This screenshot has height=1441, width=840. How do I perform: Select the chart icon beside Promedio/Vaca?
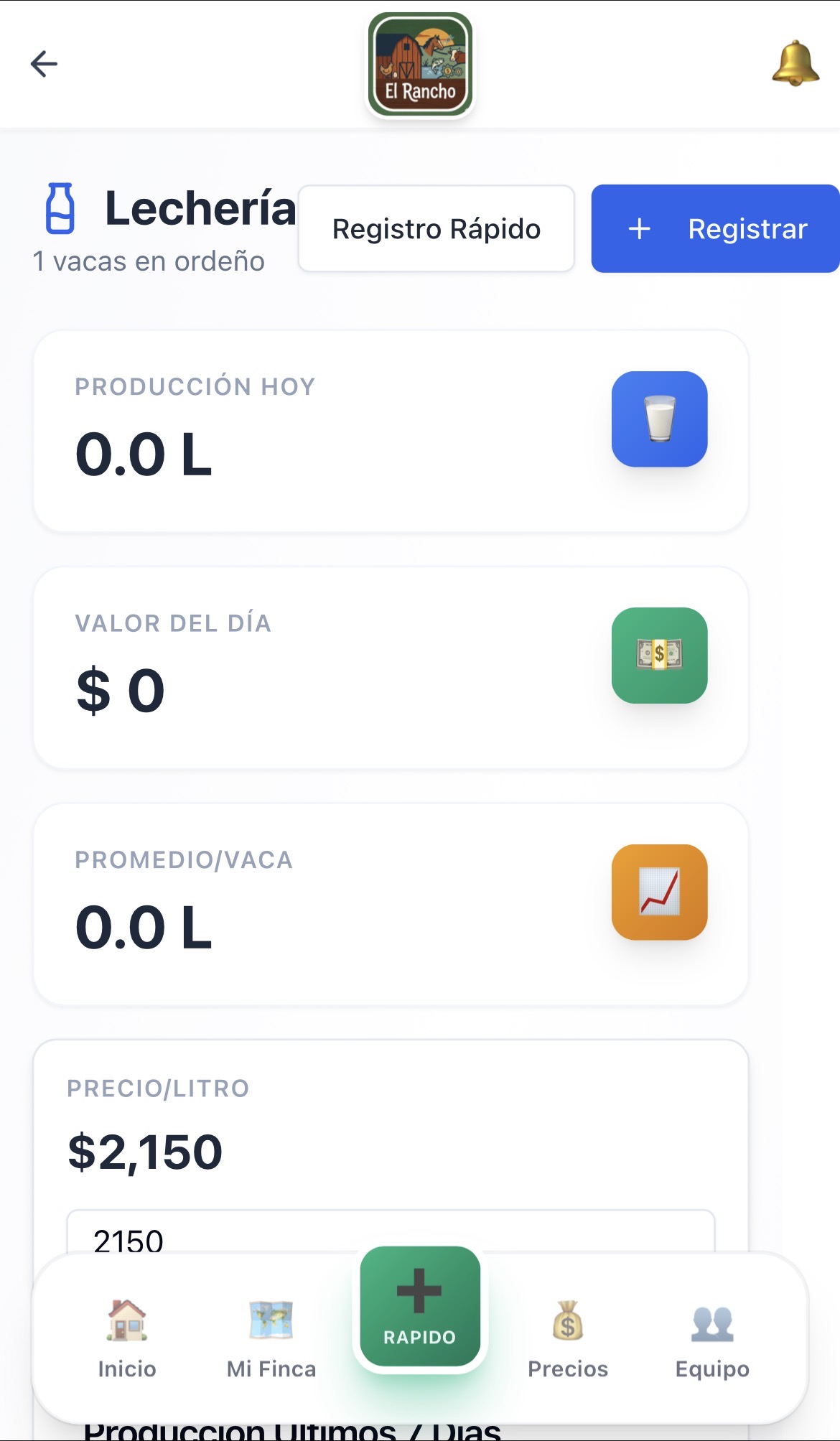[x=660, y=892]
